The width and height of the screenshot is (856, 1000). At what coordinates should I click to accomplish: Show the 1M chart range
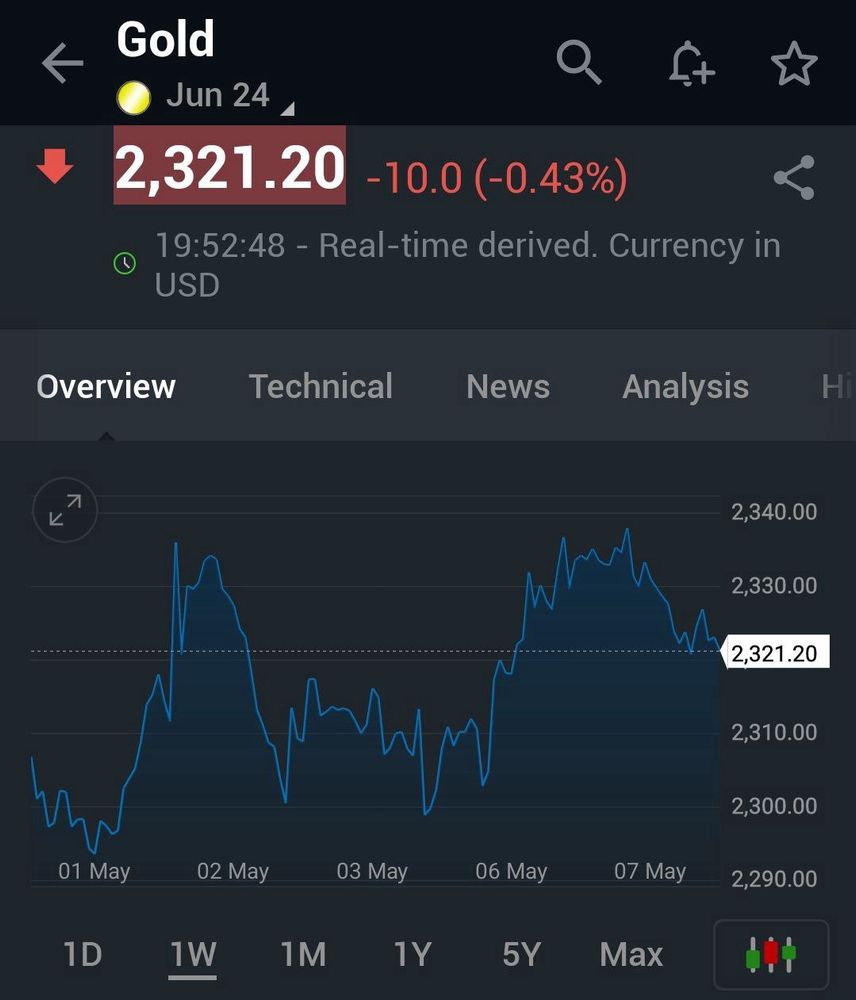303,954
